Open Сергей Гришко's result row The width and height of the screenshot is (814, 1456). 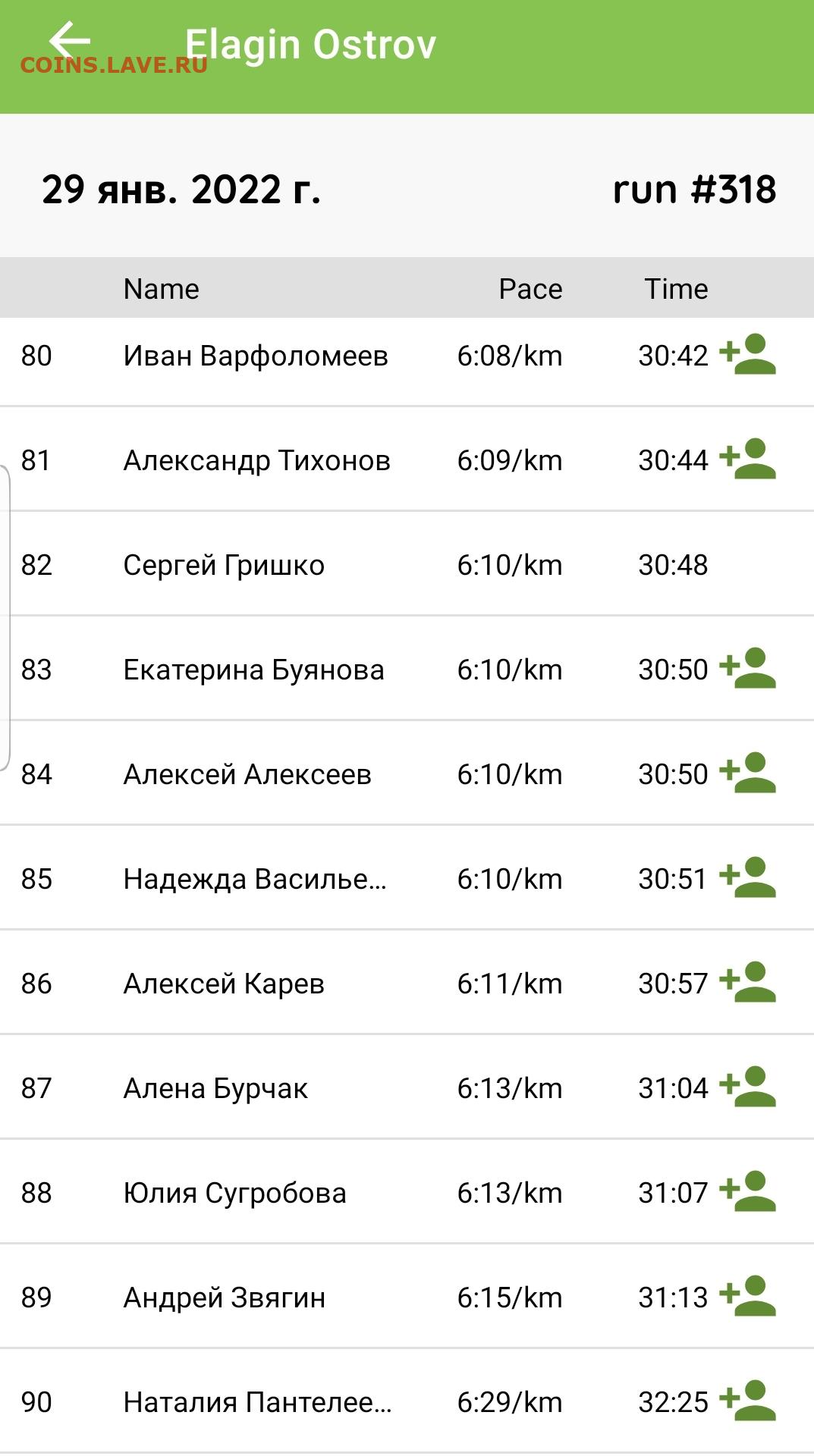tap(407, 564)
